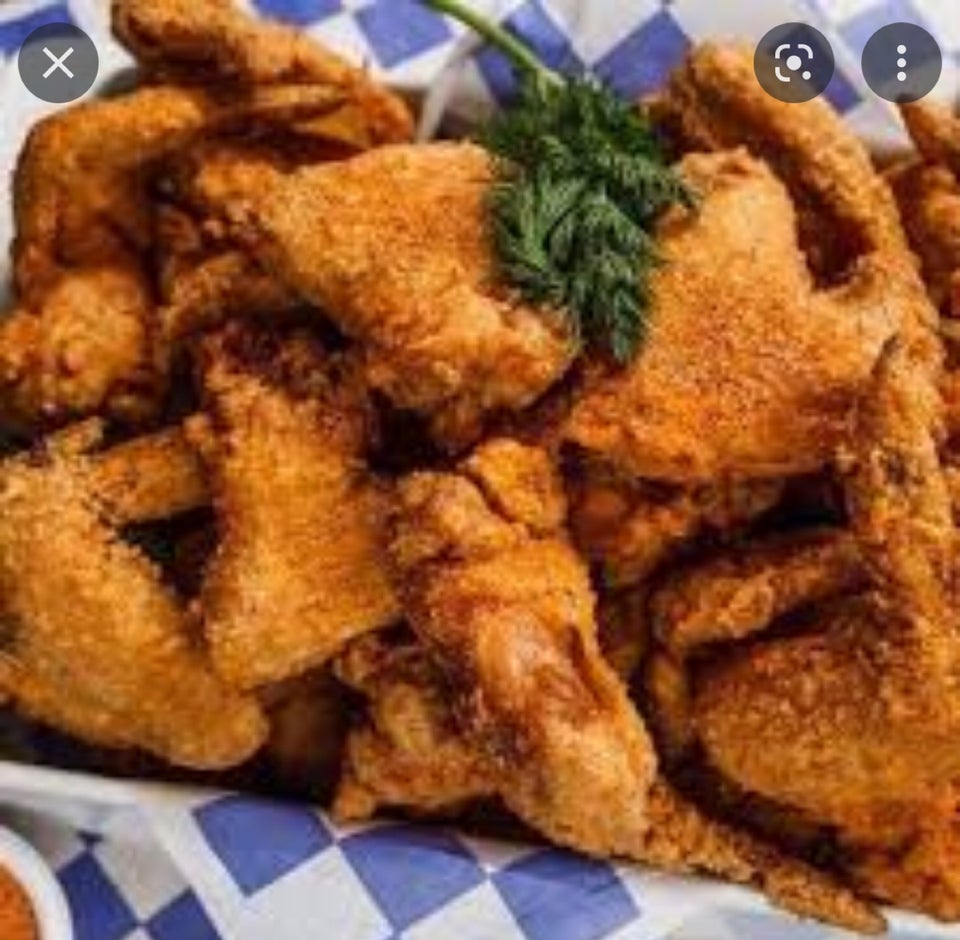Open the three-dot overflow menu

point(901,63)
